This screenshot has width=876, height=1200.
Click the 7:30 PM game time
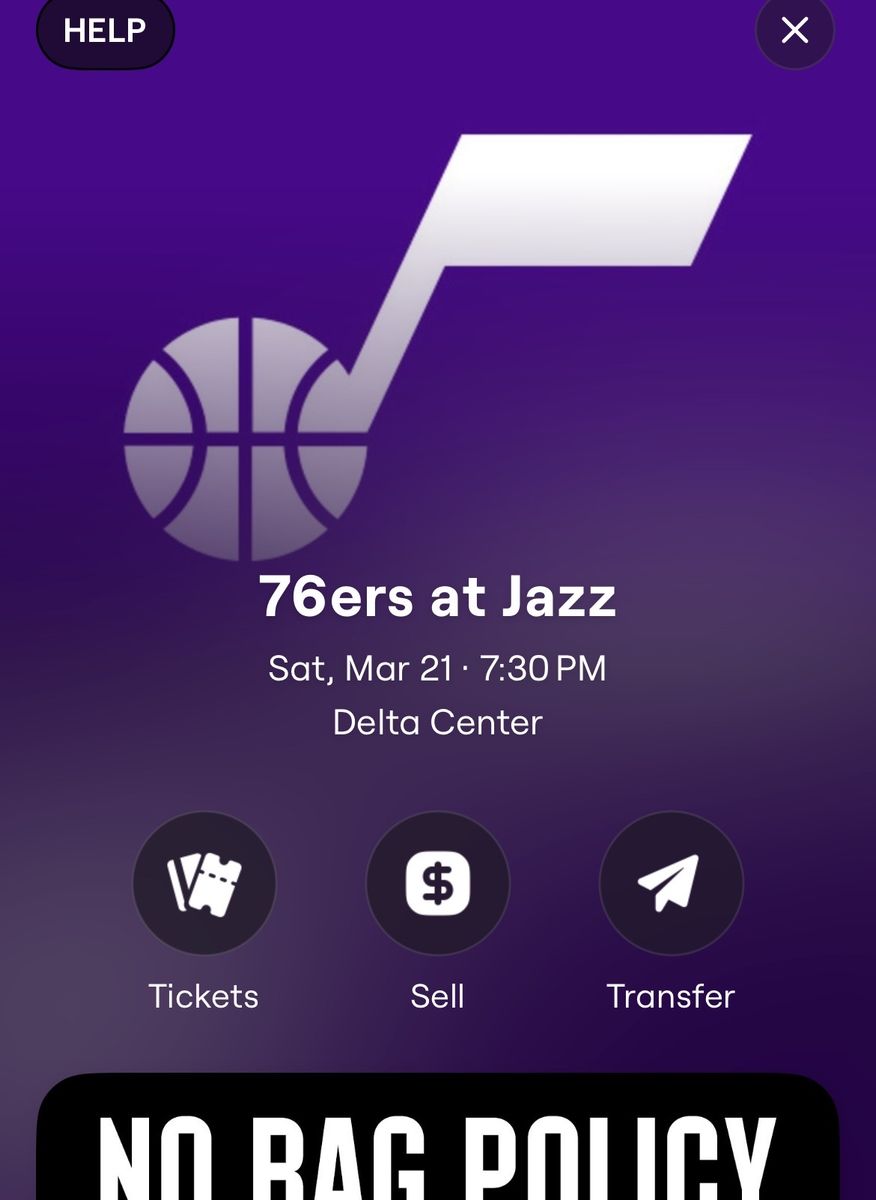[545, 668]
